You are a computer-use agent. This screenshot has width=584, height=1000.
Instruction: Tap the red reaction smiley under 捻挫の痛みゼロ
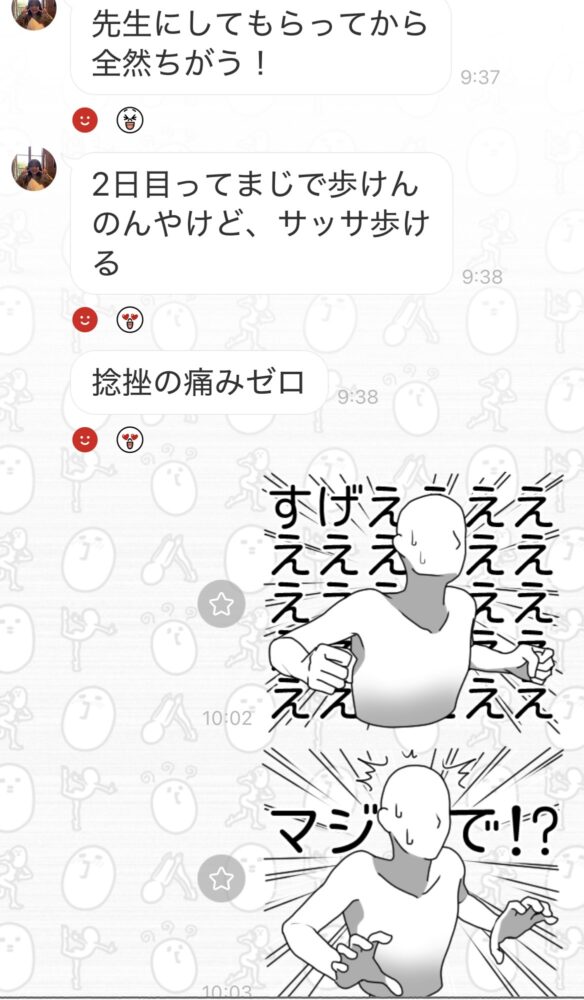[x=85, y=439]
